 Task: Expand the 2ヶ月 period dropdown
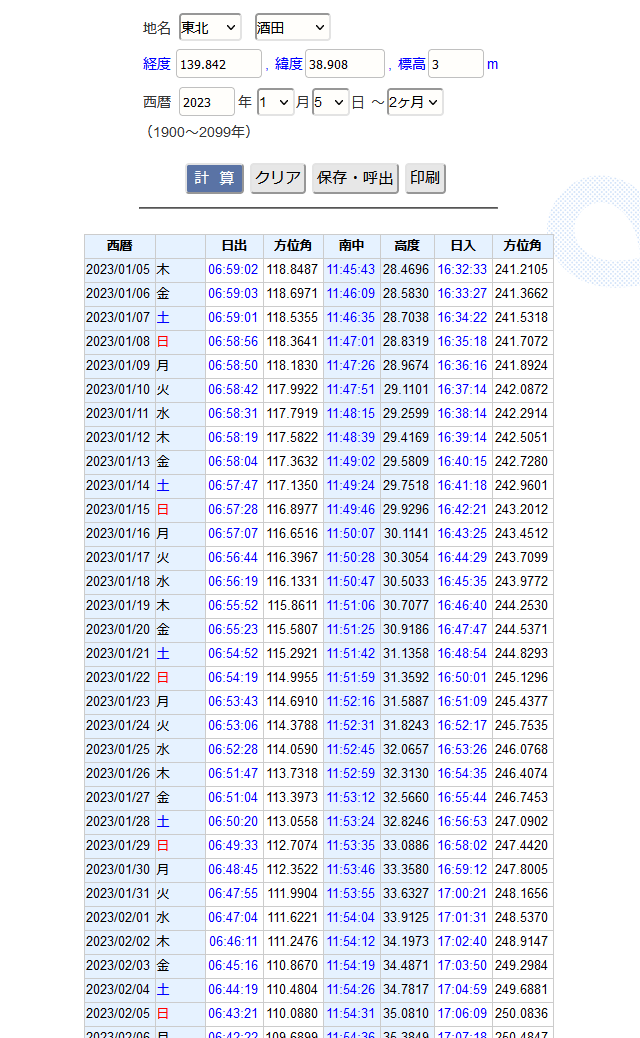coord(415,102)
